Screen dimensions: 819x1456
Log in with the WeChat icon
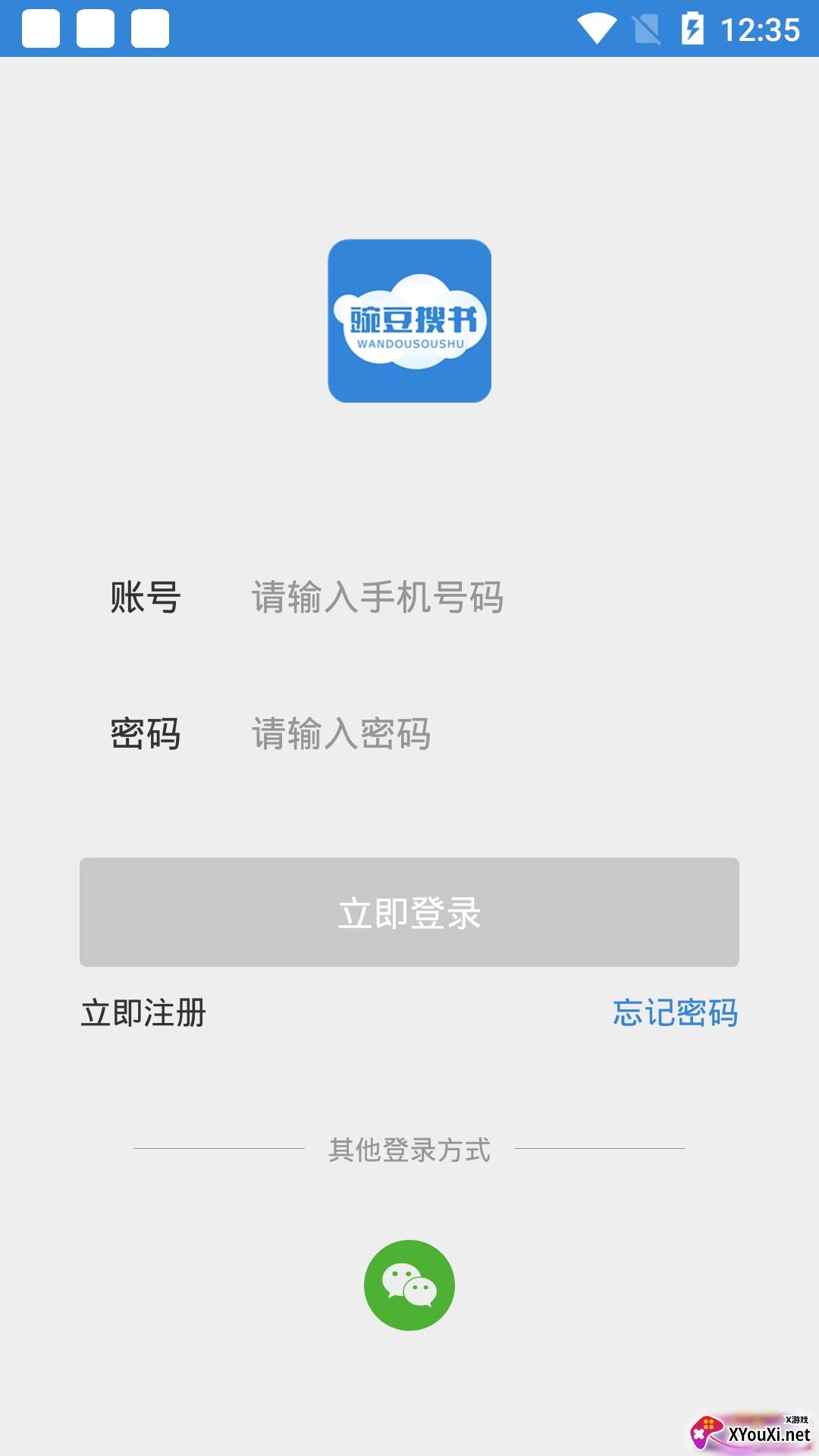coord(409,1285)
